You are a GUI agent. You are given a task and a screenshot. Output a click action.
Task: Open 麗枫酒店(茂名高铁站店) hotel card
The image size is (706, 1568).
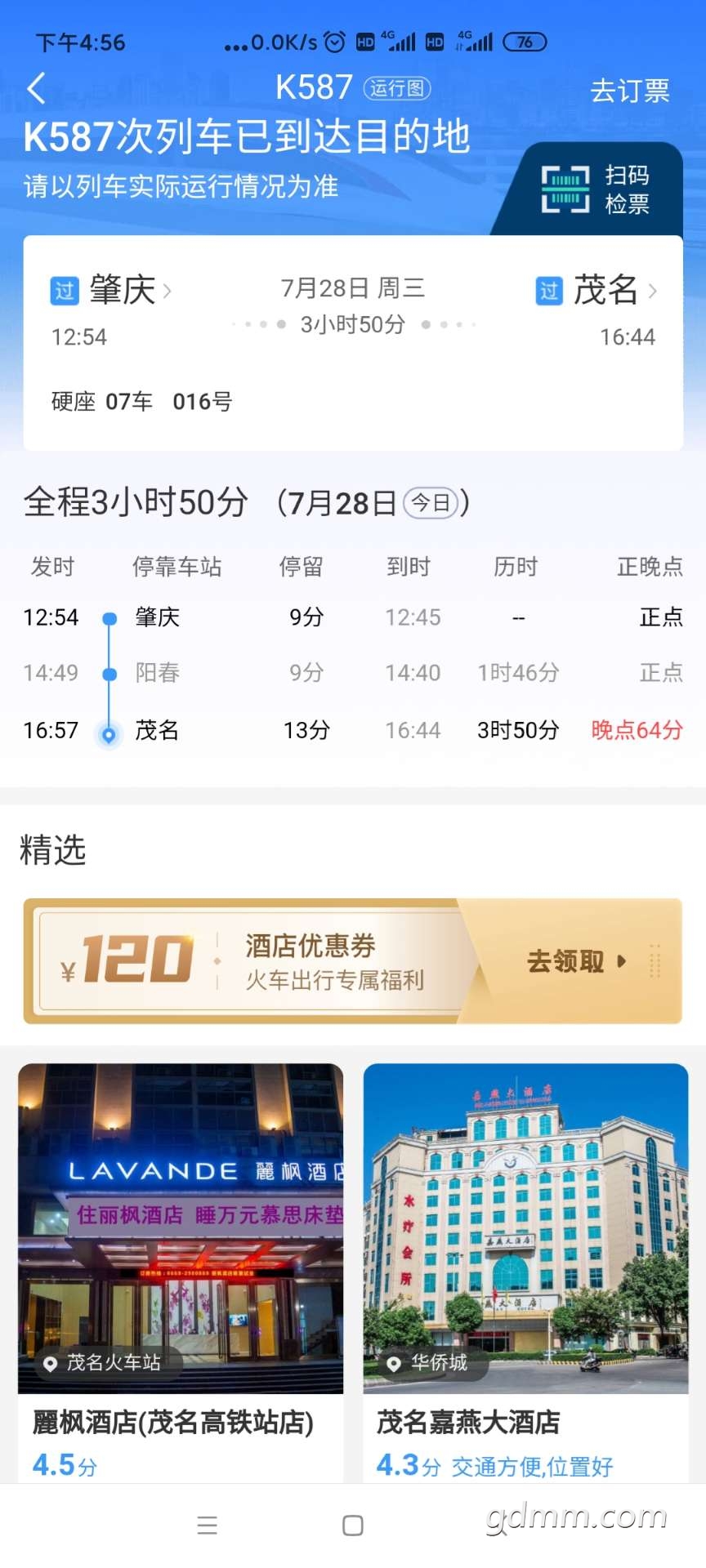[181, 1274]
